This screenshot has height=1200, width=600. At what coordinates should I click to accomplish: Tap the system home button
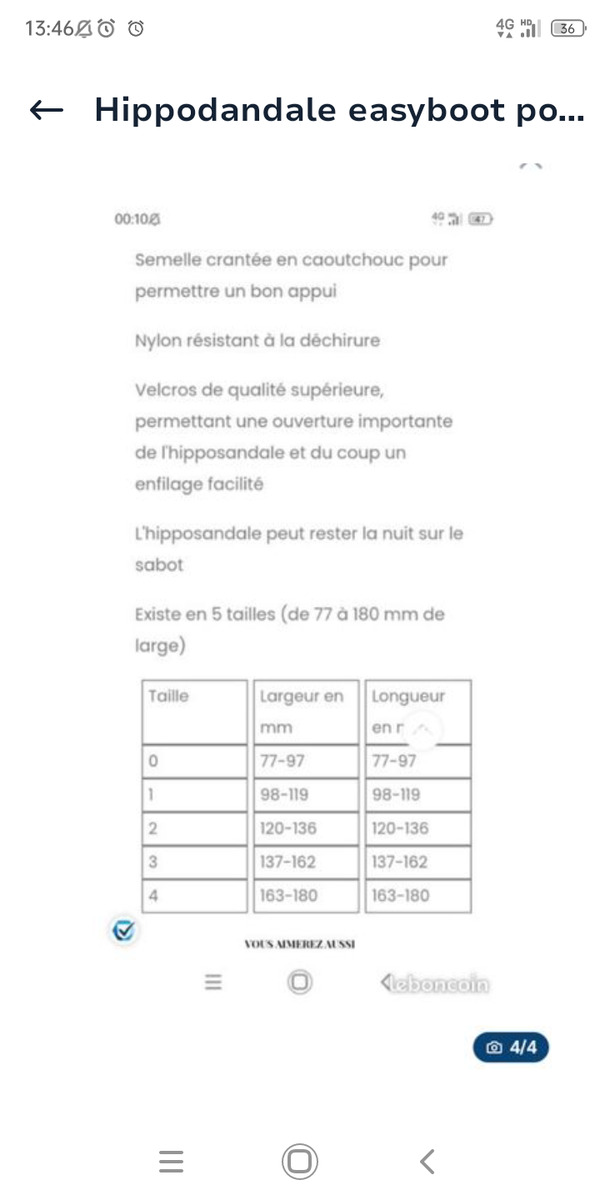pyautogui.click(x=299, y=1161)
